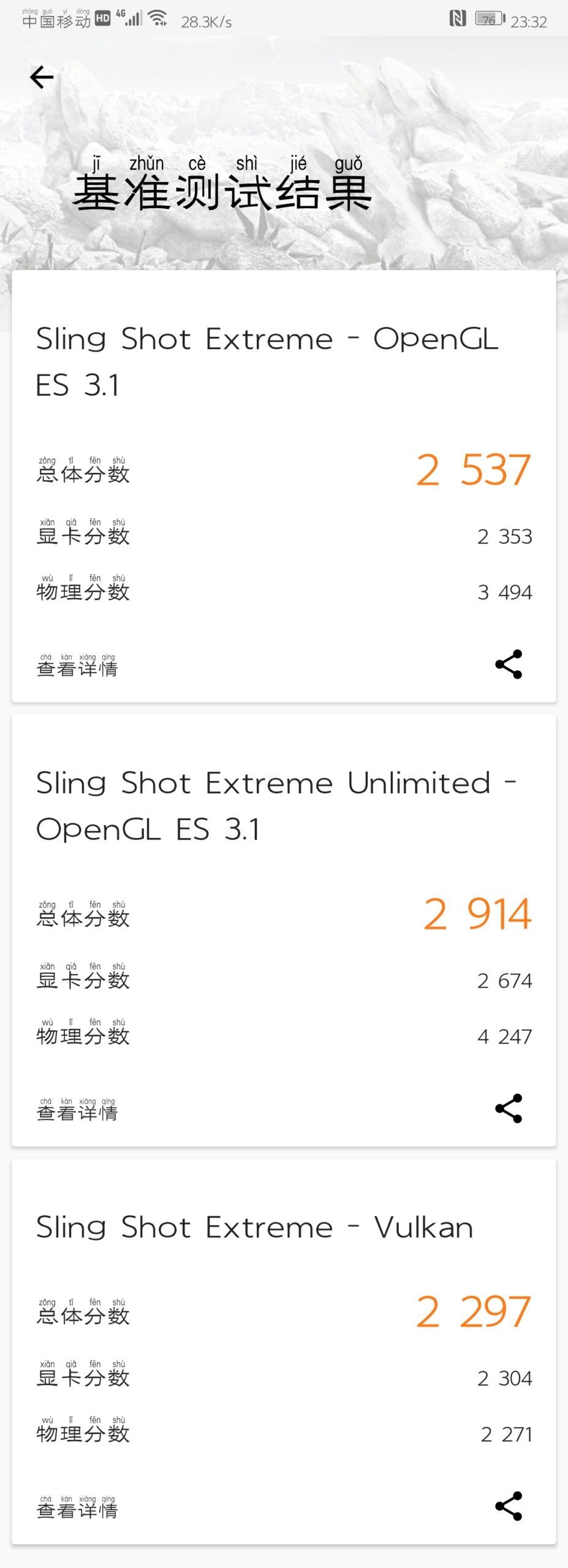Share the Sling Shot Extreme Unlimited result
Screen dimensions: 568x1568
pyautogui.click(x=508, y=1109)
